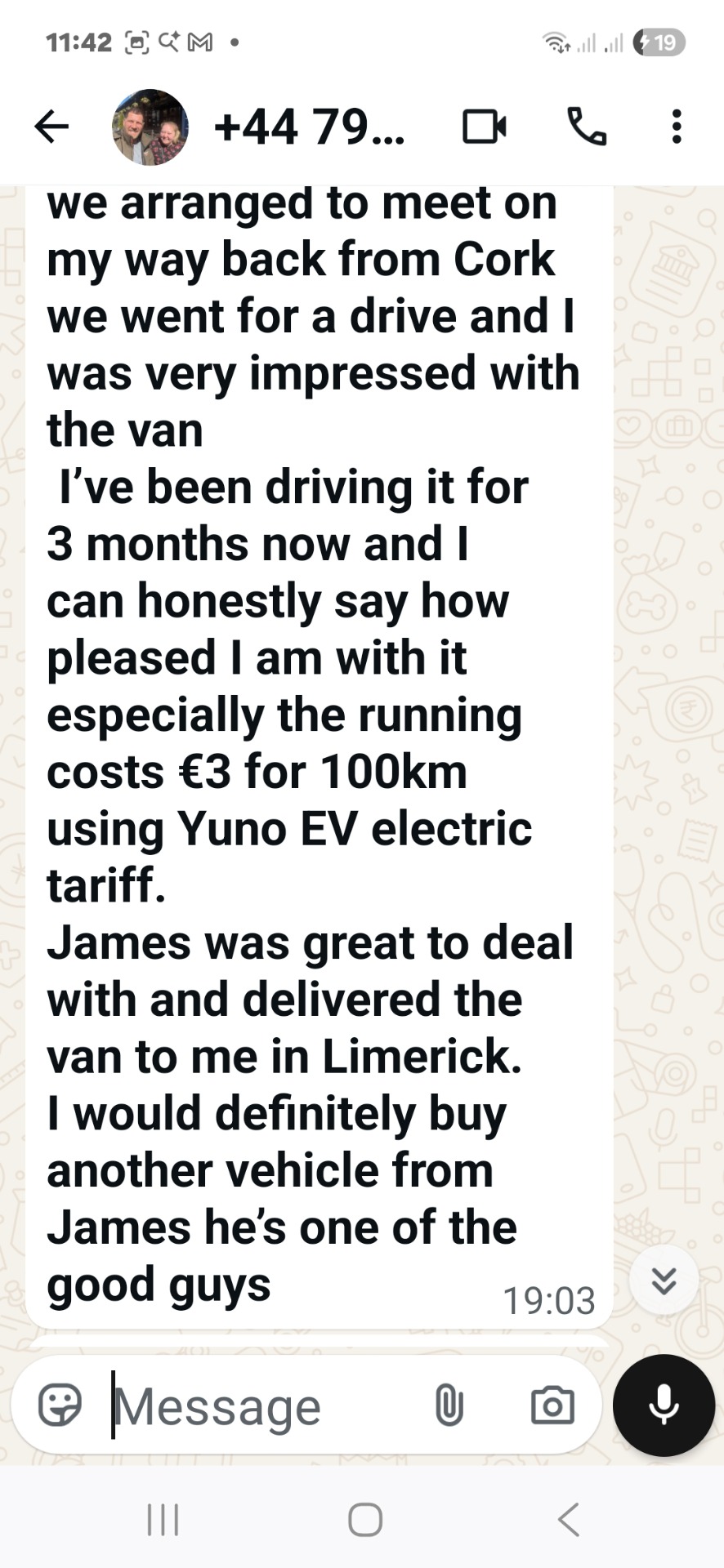Record a voice message
Screen dimensions: 724x1568
(664, 1405)
